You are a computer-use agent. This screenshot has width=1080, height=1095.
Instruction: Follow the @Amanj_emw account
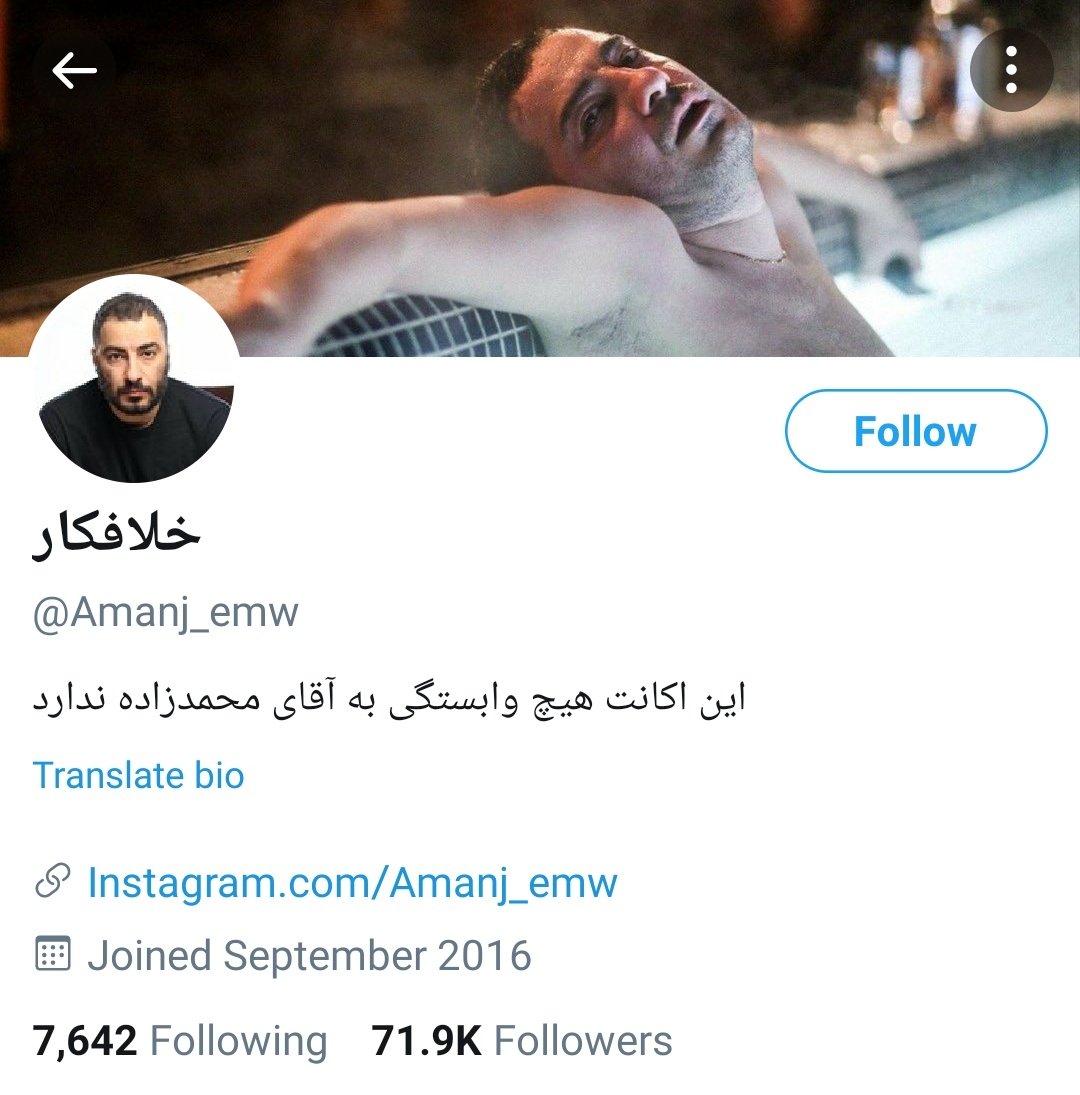click(915, 431)
